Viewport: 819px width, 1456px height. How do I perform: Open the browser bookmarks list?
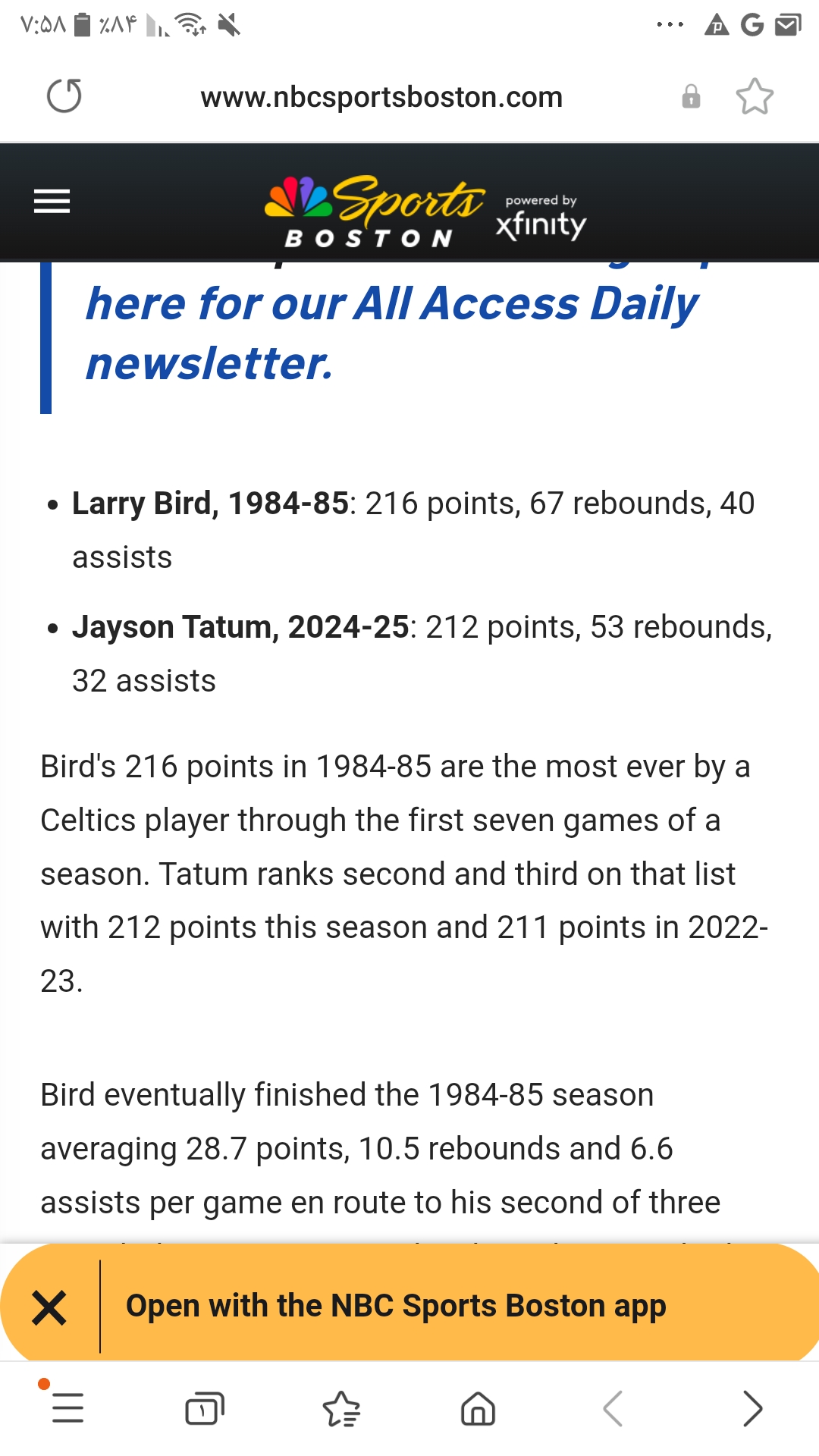(x=341, y=1409)
